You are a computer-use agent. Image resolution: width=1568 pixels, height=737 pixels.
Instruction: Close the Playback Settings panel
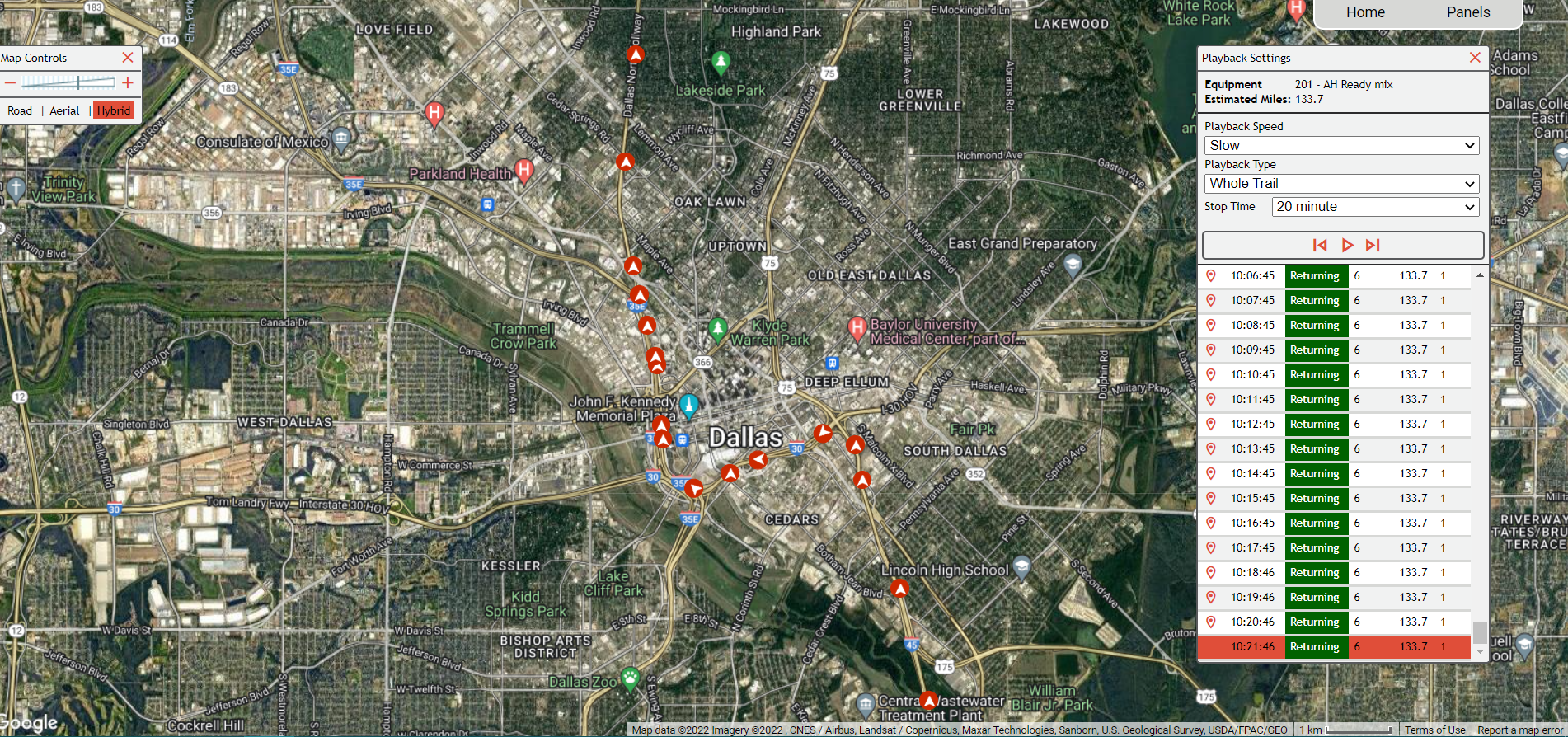1475,58
